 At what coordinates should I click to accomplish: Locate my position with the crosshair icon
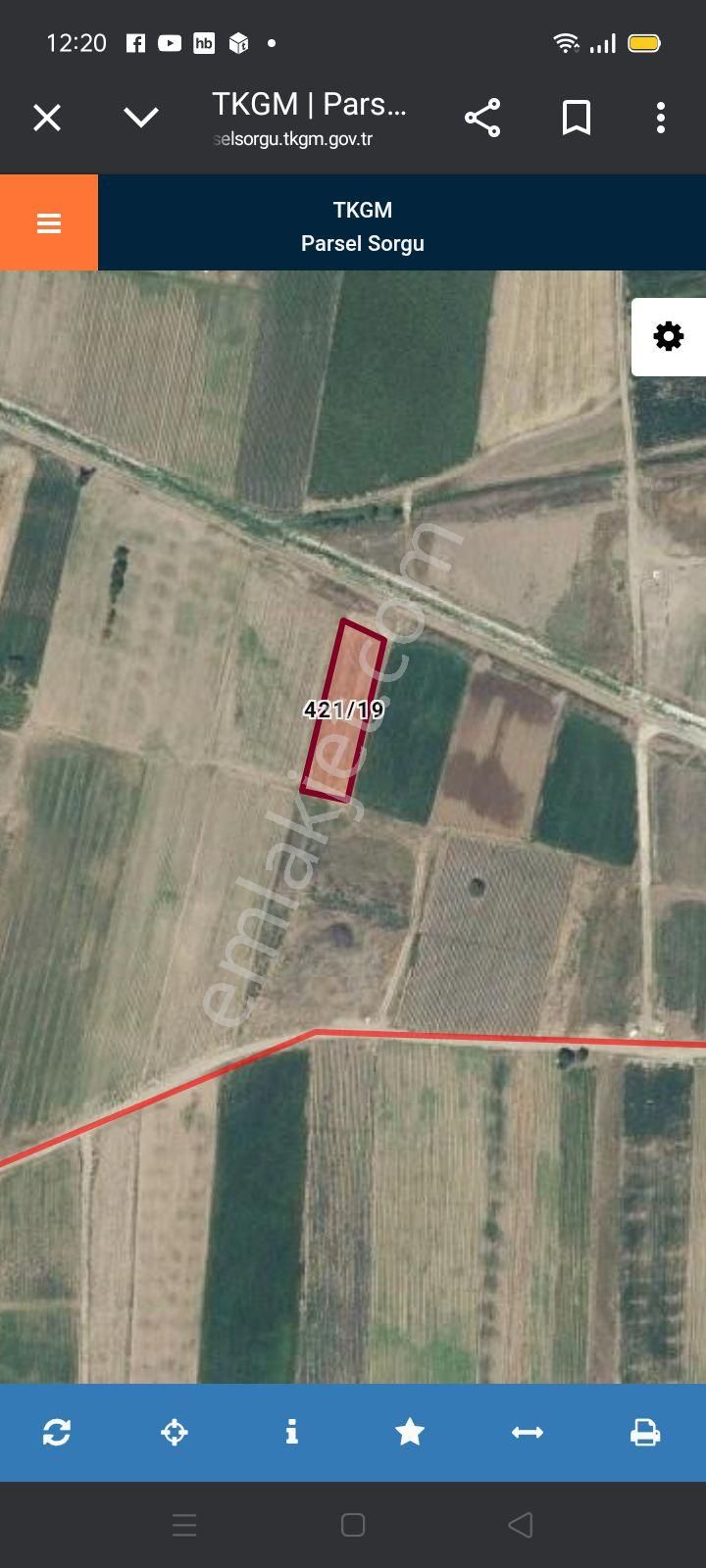(175, 1433)
